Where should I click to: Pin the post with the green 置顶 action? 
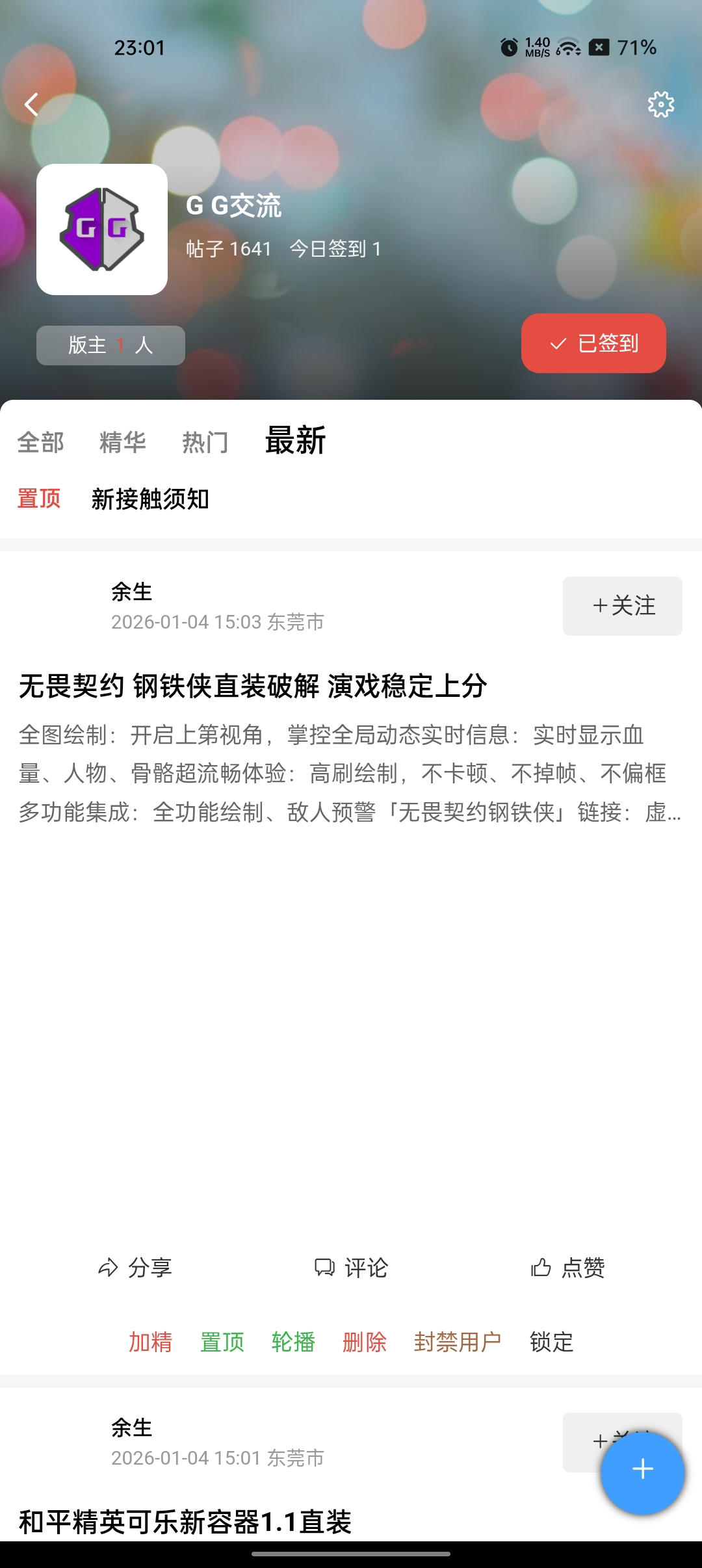click(222, 1342)
